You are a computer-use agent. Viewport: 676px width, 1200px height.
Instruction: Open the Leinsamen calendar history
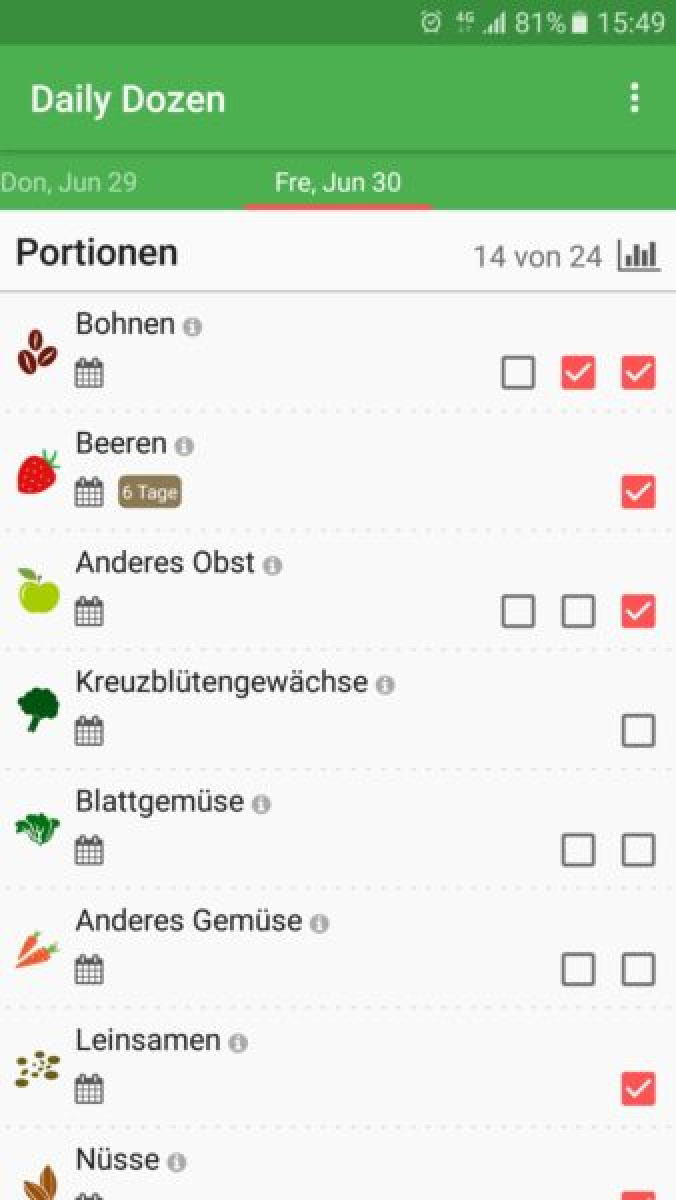click(x=90, y=1089)
